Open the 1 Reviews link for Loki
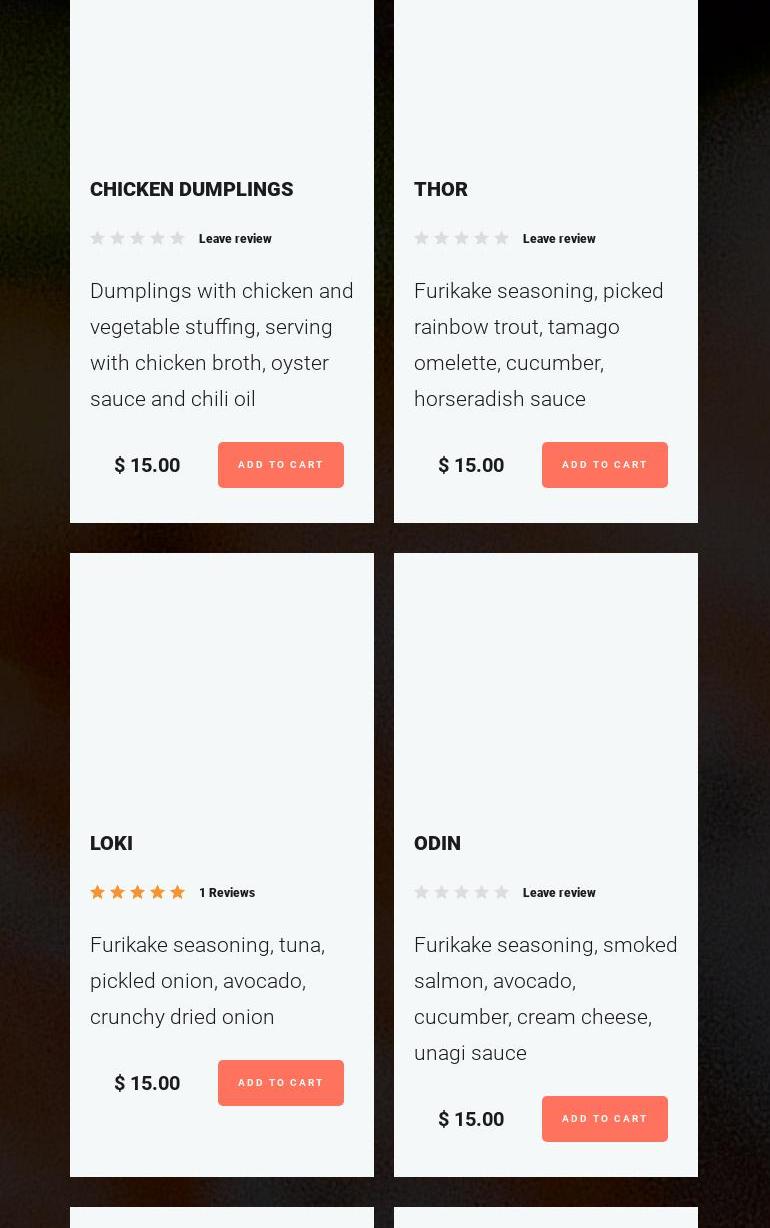This screenshot has height=1228, width=770. (227, 893)
